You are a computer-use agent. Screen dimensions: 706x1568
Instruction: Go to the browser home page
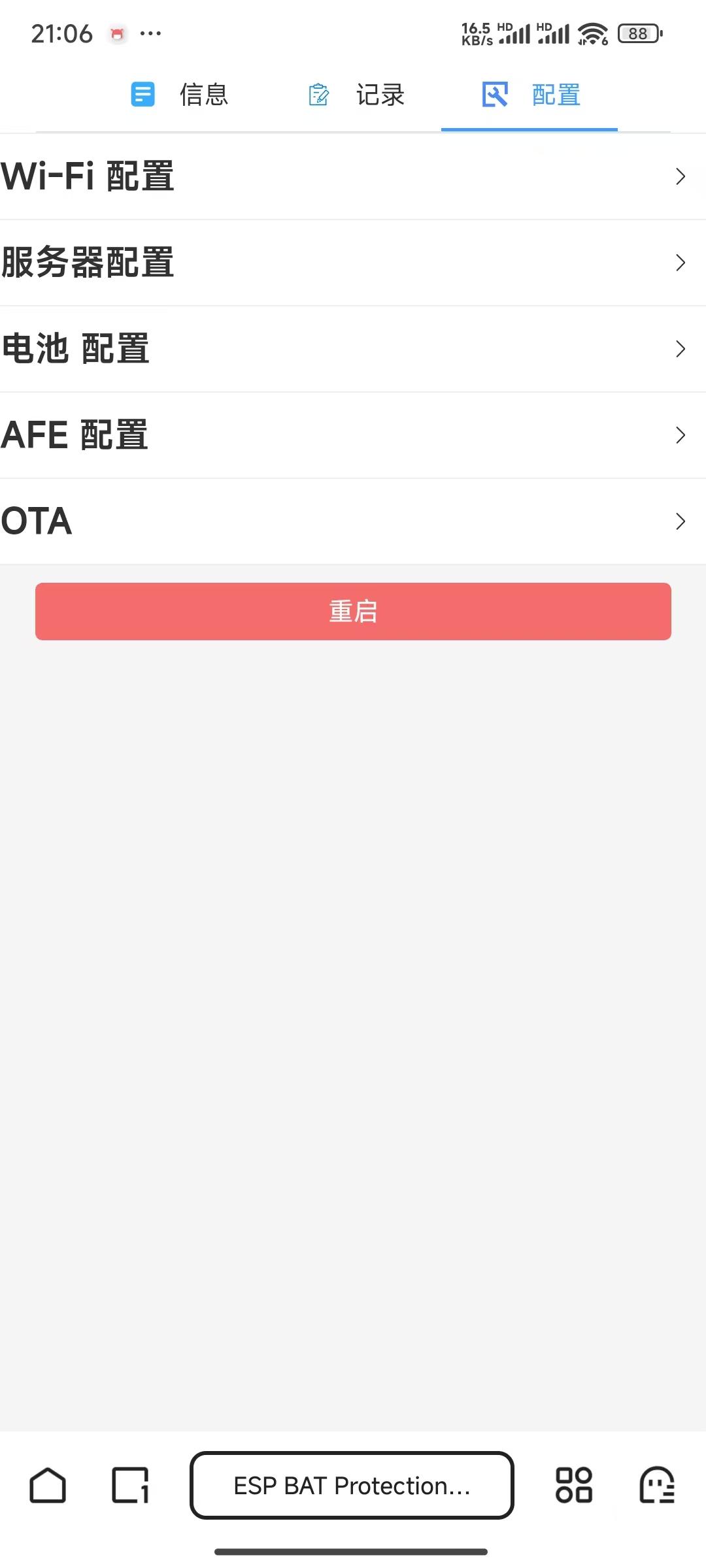coord(48,1485)
